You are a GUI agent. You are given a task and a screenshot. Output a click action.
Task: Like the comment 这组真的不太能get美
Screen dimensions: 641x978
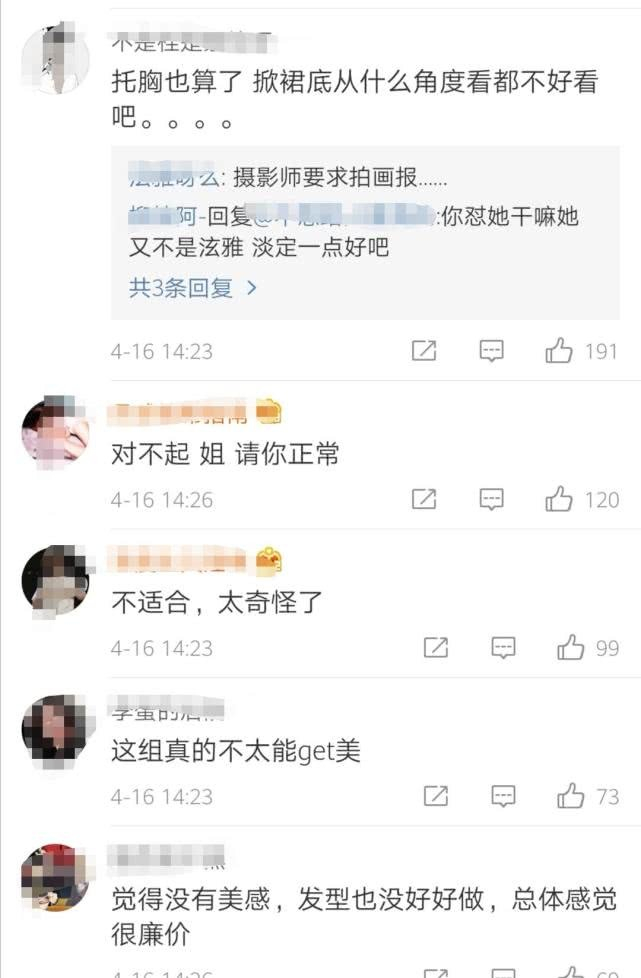tap(571, 796)
